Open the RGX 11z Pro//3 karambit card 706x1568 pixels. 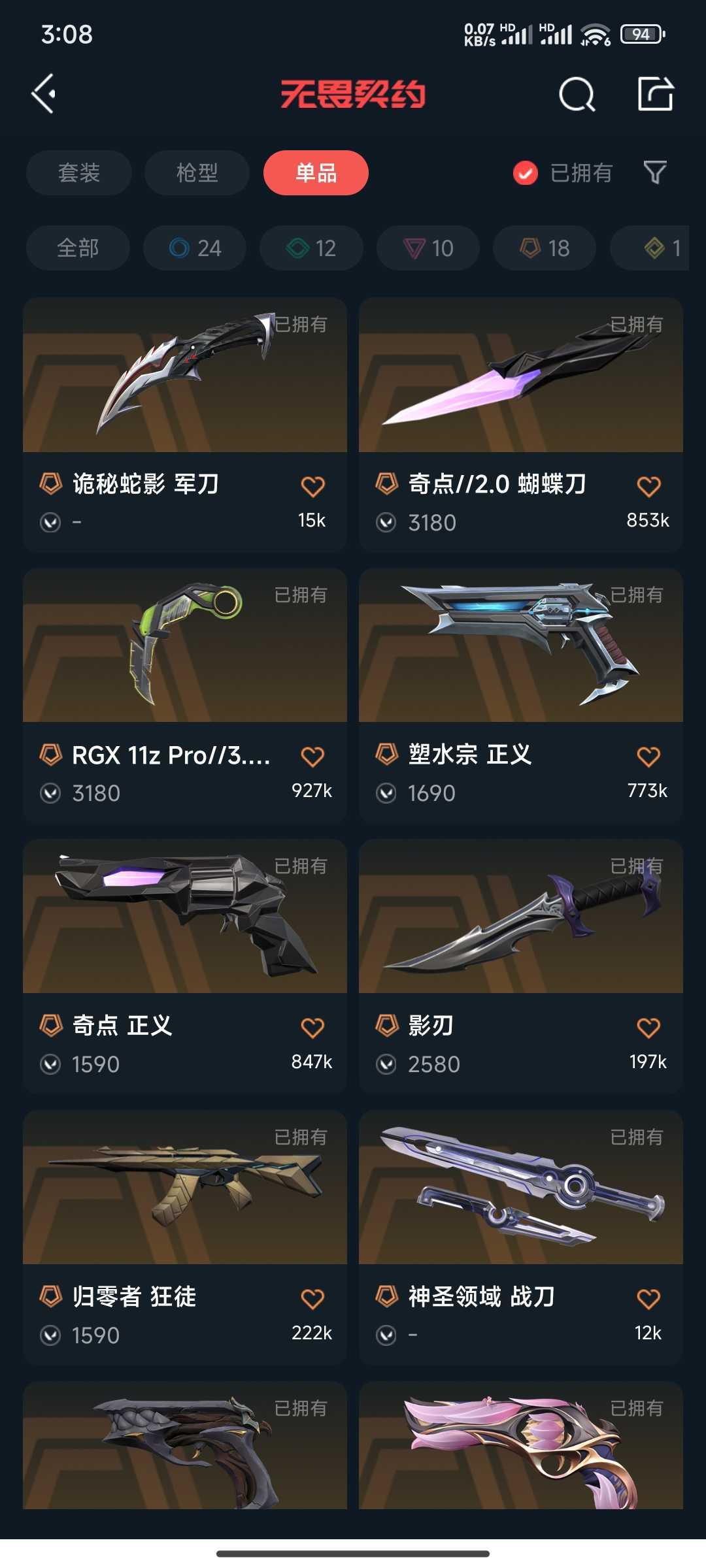185,695
